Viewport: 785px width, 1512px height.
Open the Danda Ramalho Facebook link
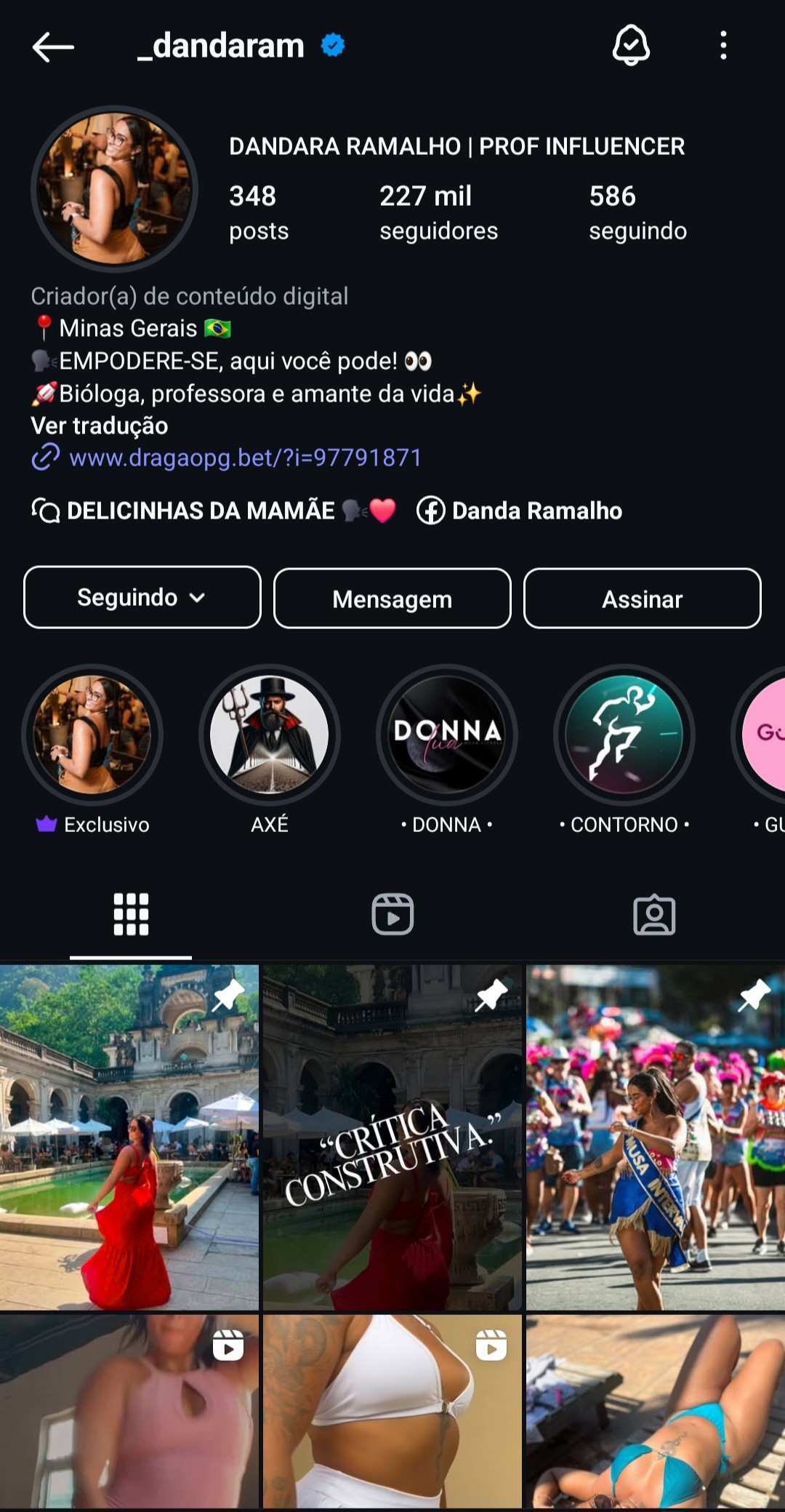[x=520, y=511]
